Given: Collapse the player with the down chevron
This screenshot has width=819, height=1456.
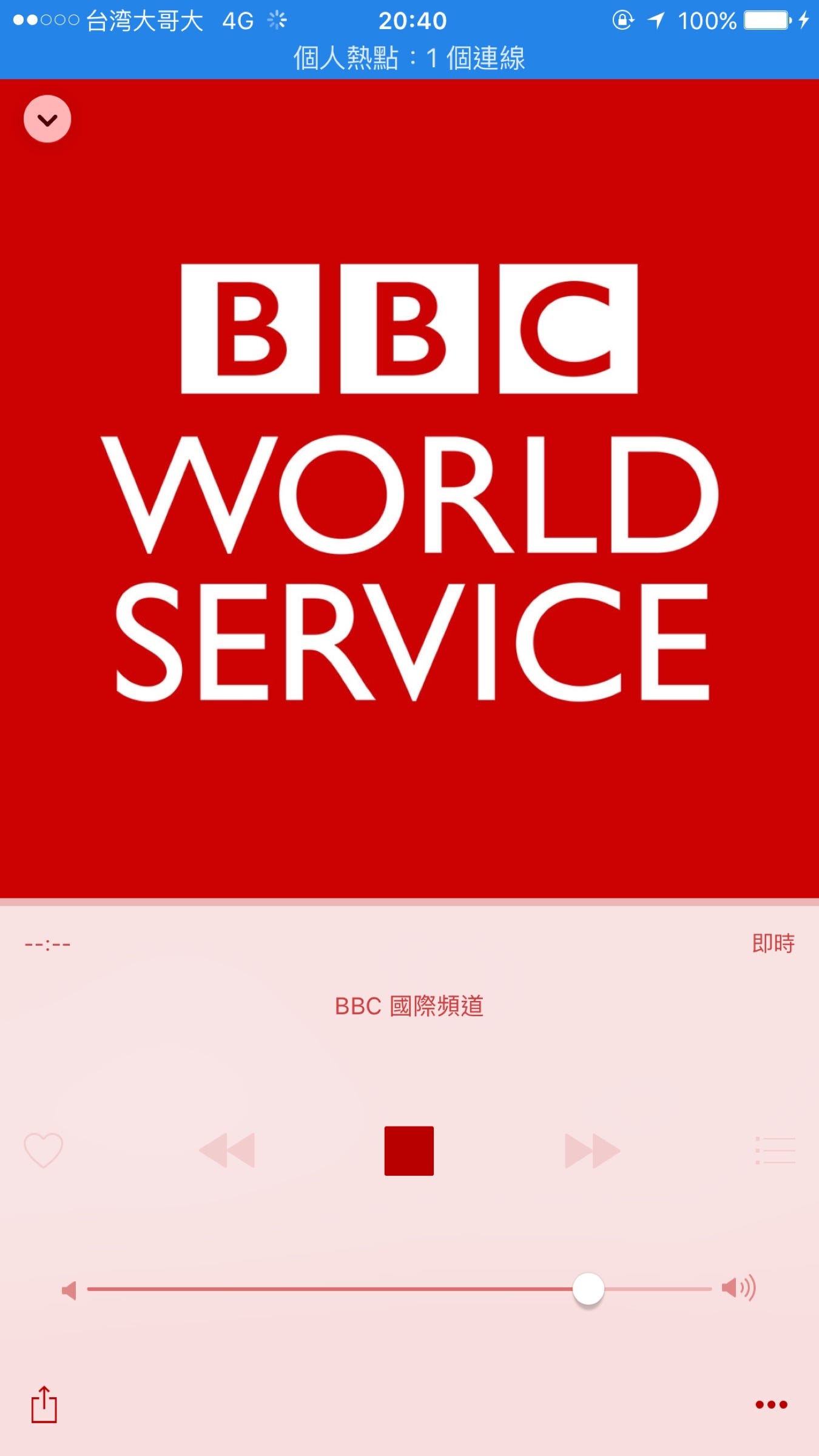Looking at the screenshot, I should pos(47,119).
